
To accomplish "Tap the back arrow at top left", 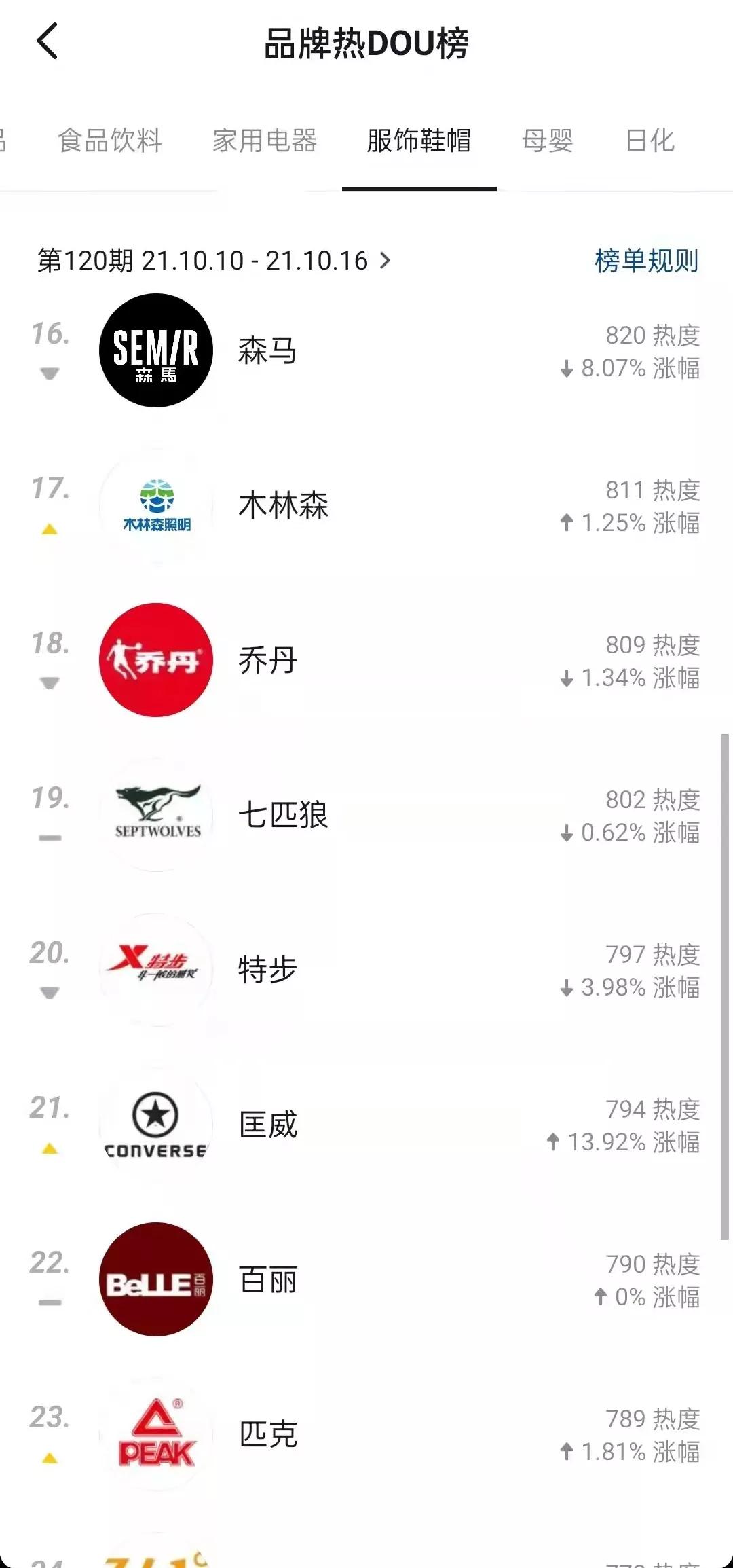I will pyautogui.click(x=46, y=42).
